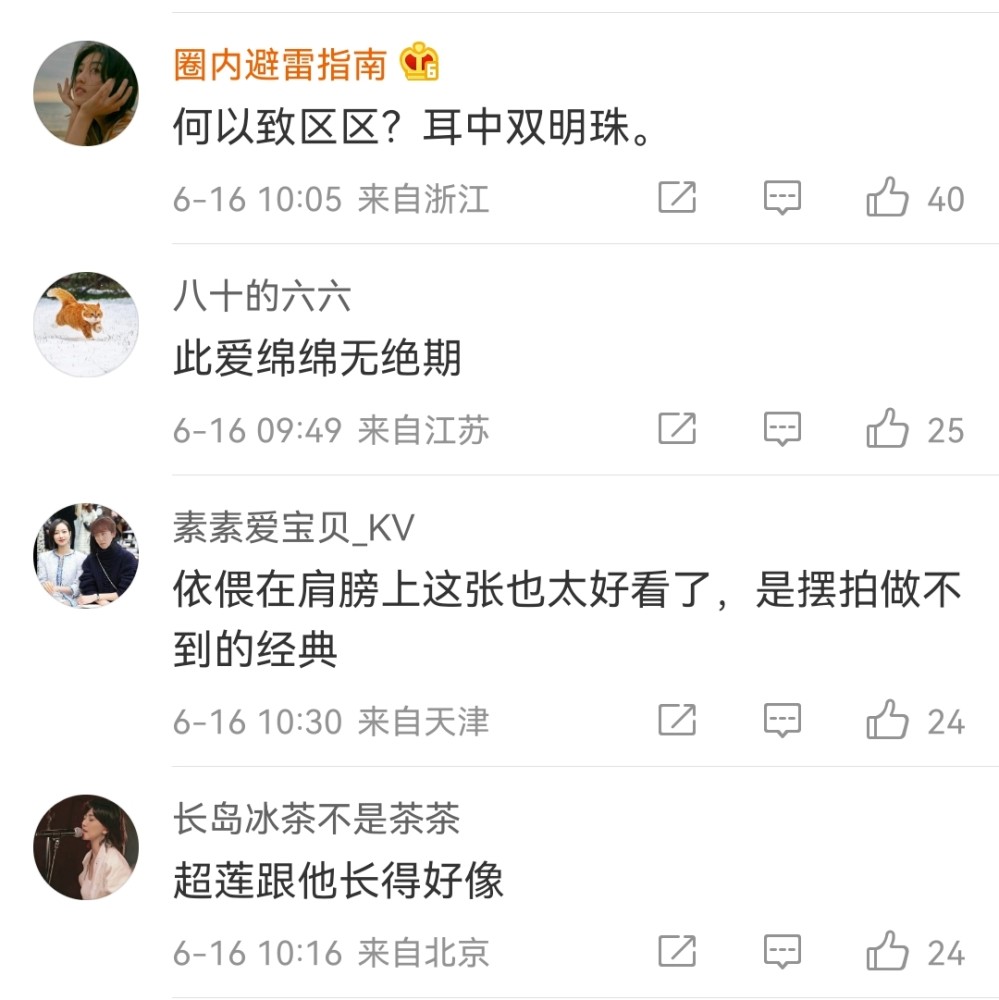Like the comment by 长岛冰茶不是茶茶
The image size is (999, 1000).
[x=887, y=952]
